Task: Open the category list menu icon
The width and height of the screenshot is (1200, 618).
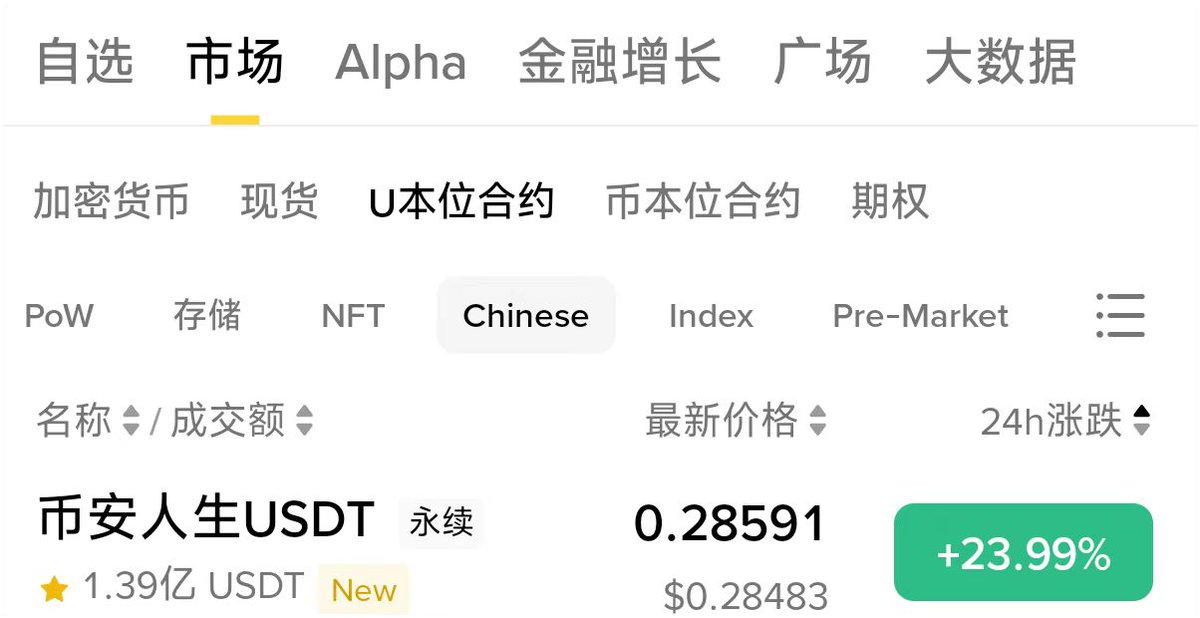Action: click(1120, 316)
